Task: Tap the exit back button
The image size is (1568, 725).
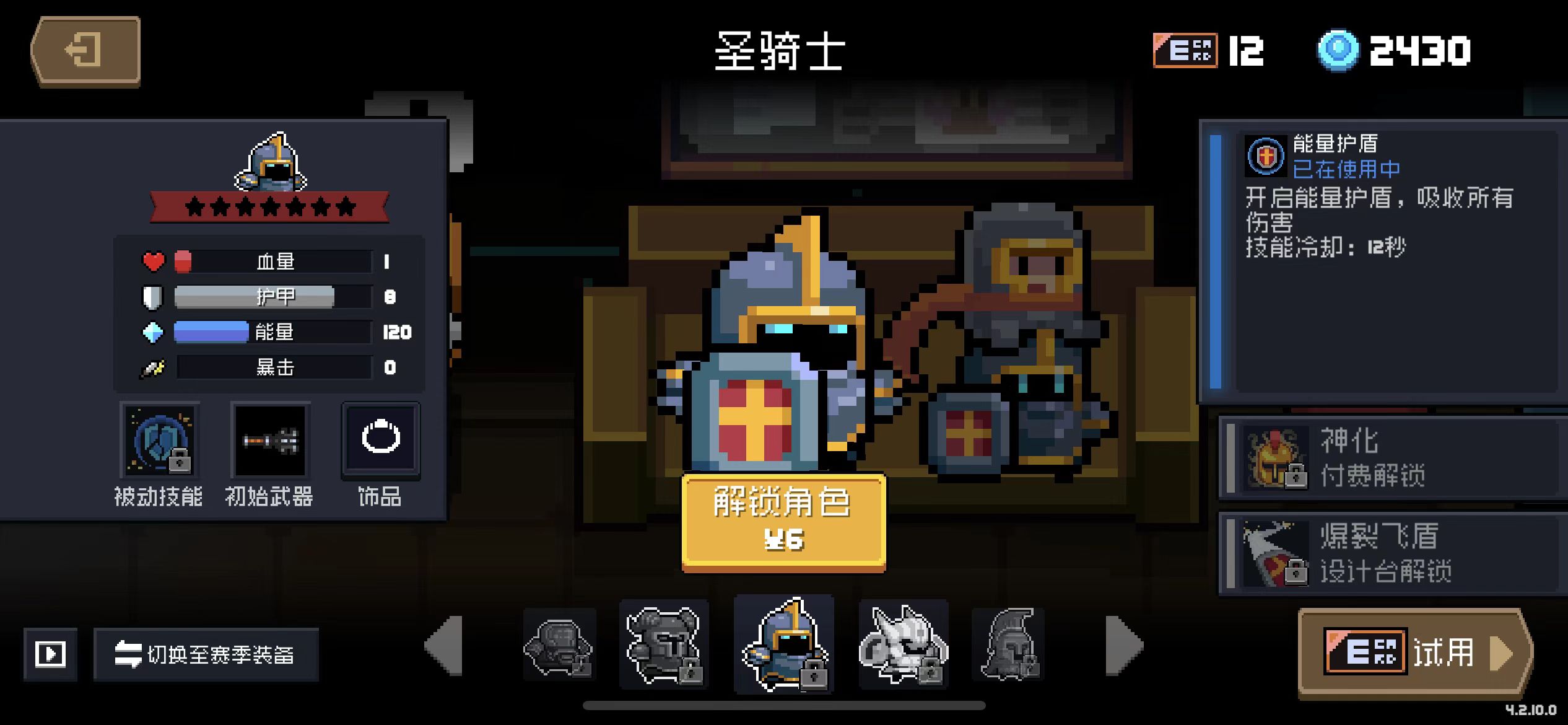Action: pyautogui.click(x=85, y=51)
